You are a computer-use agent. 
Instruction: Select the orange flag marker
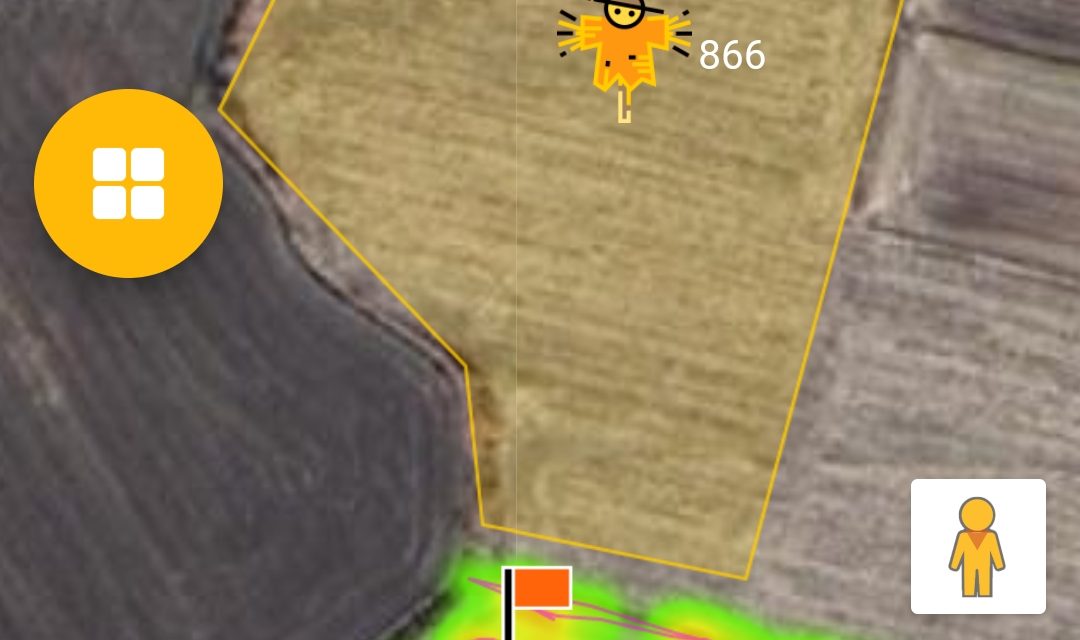(538, 590)
